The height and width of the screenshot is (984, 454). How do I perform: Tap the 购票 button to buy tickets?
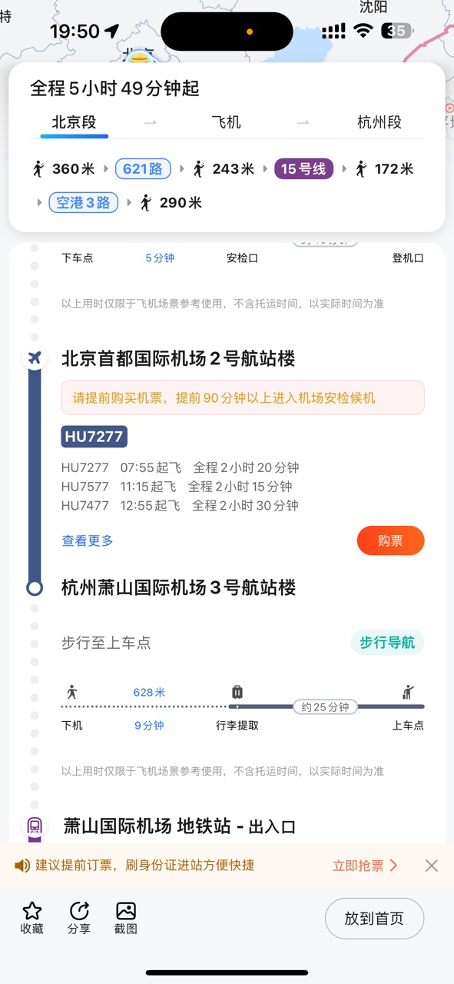pos(391,541)
